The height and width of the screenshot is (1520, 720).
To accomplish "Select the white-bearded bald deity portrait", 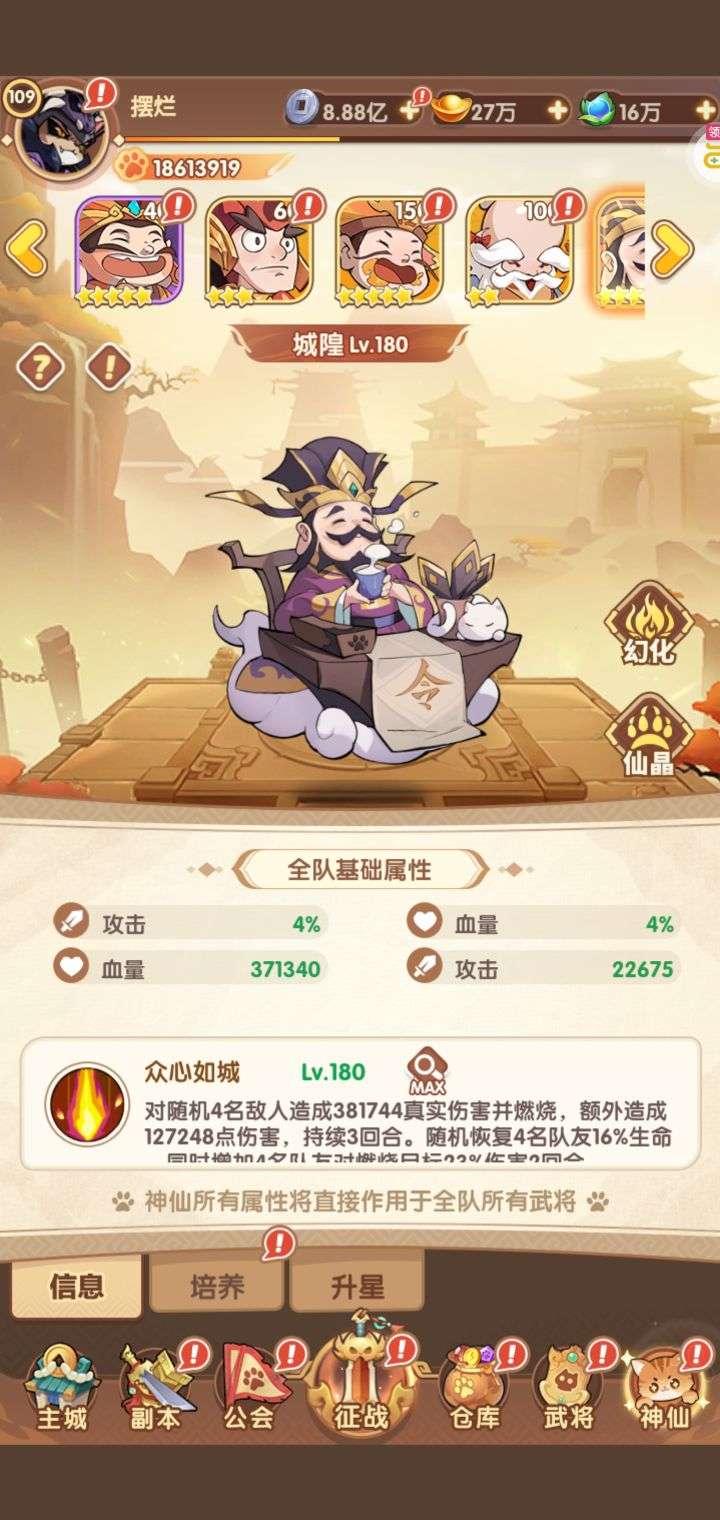I will click(519, 249).
